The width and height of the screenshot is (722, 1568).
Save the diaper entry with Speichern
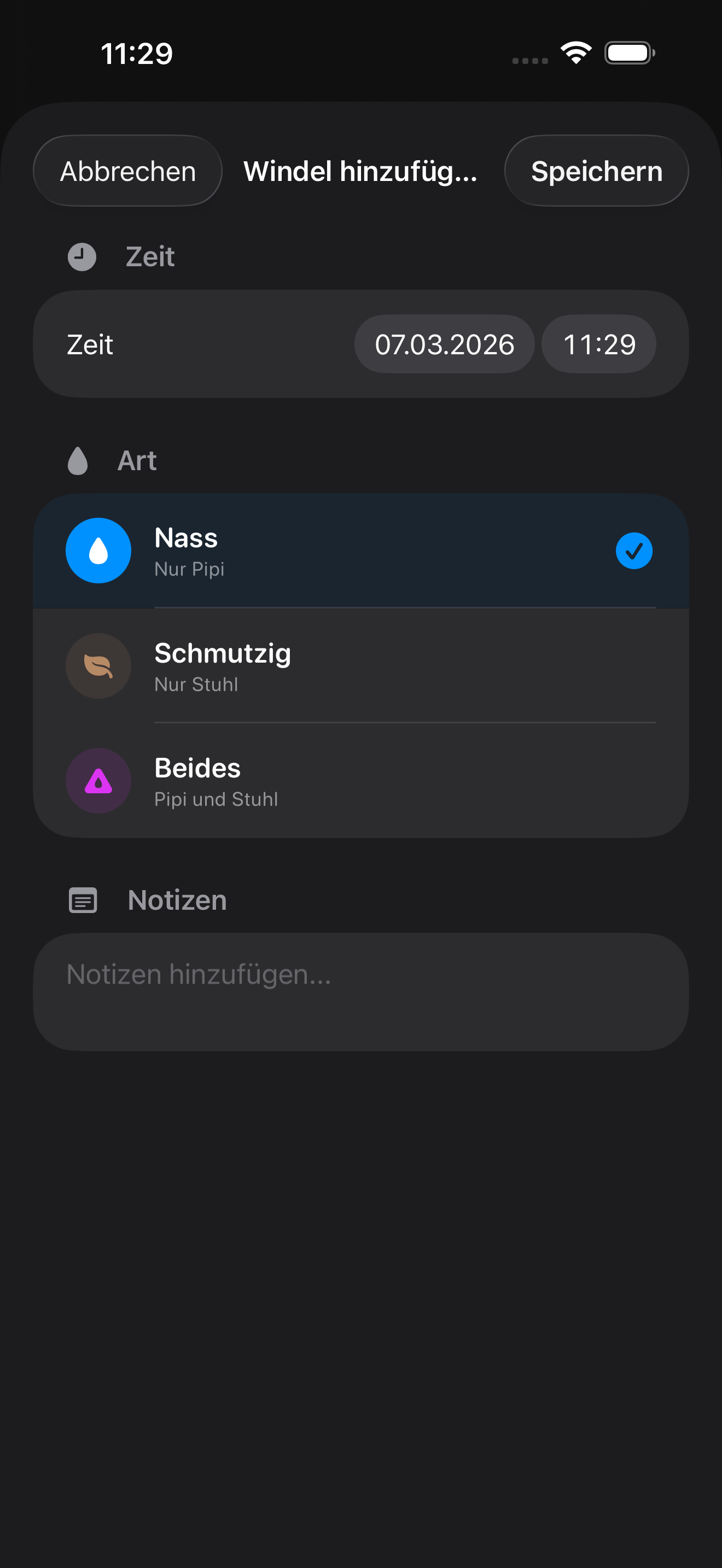click(596, 171)
